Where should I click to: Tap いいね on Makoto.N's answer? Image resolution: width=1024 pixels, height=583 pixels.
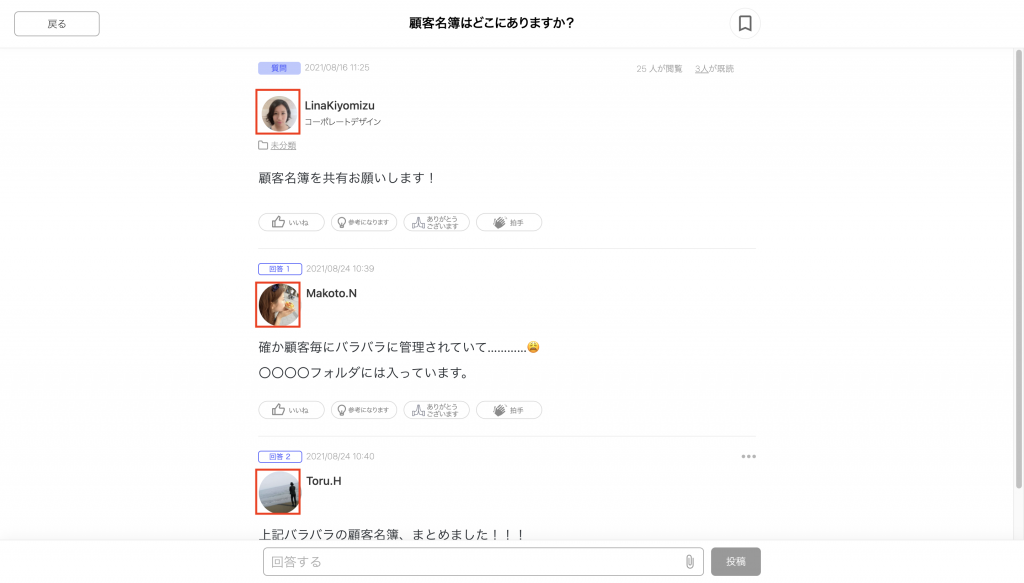point(291,410)
